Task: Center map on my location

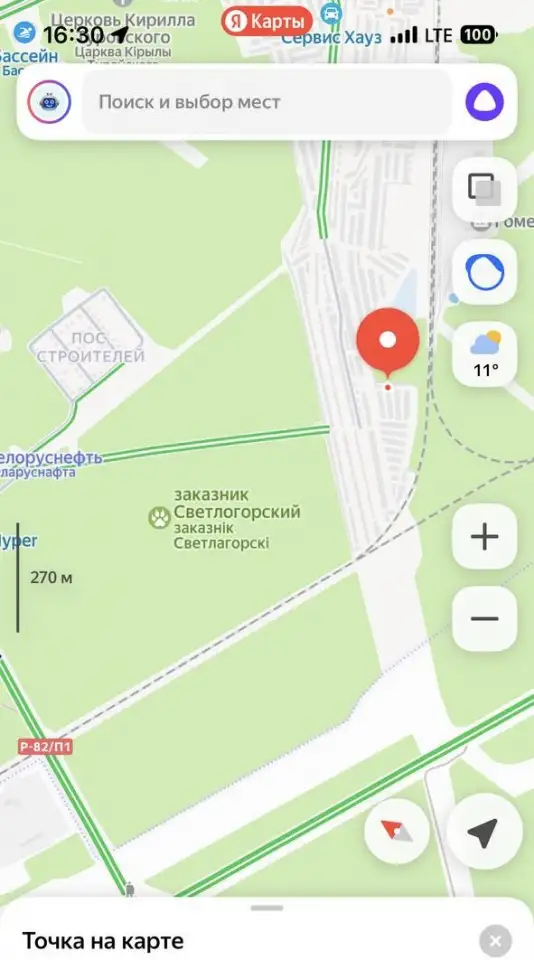Action: [x=484, y=831]
